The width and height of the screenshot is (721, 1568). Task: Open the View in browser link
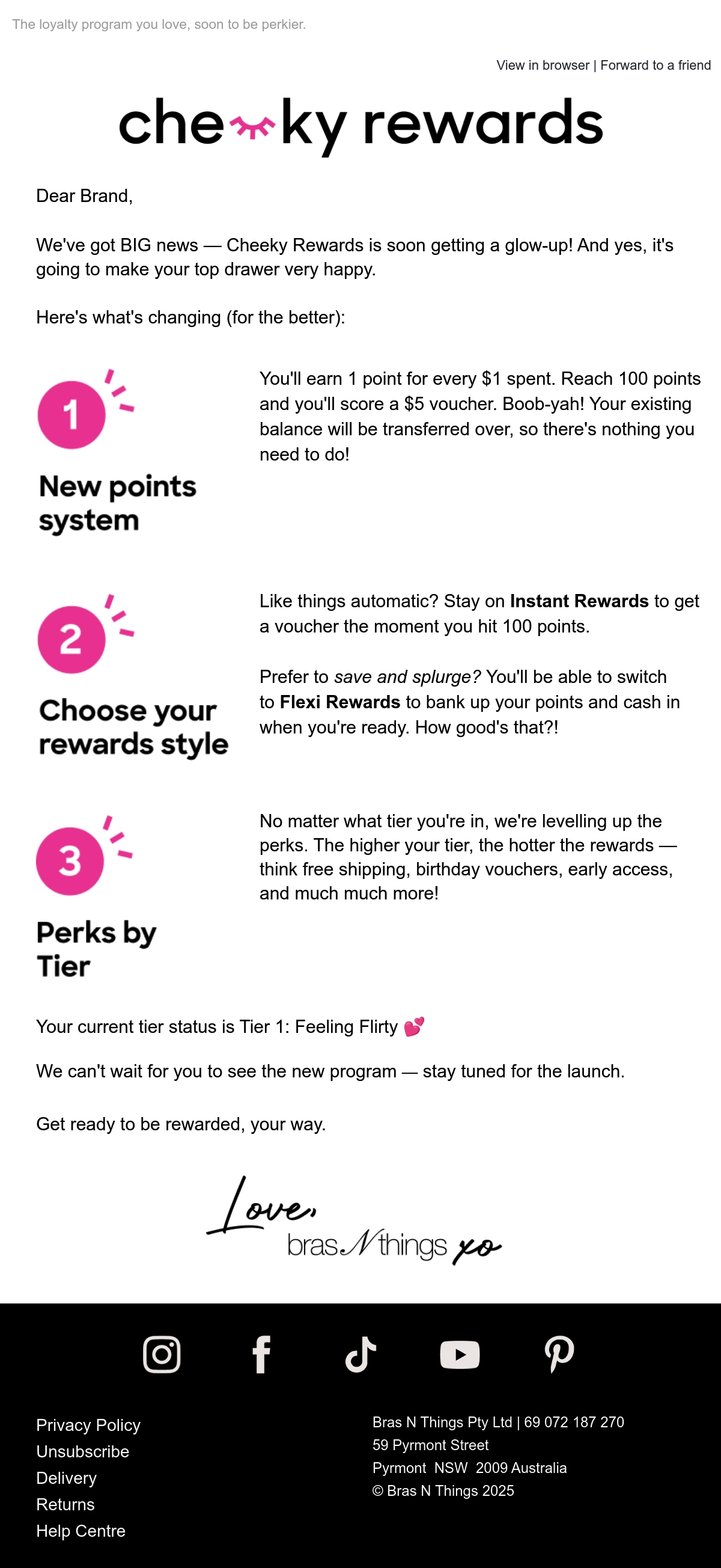tap(543, 65)
